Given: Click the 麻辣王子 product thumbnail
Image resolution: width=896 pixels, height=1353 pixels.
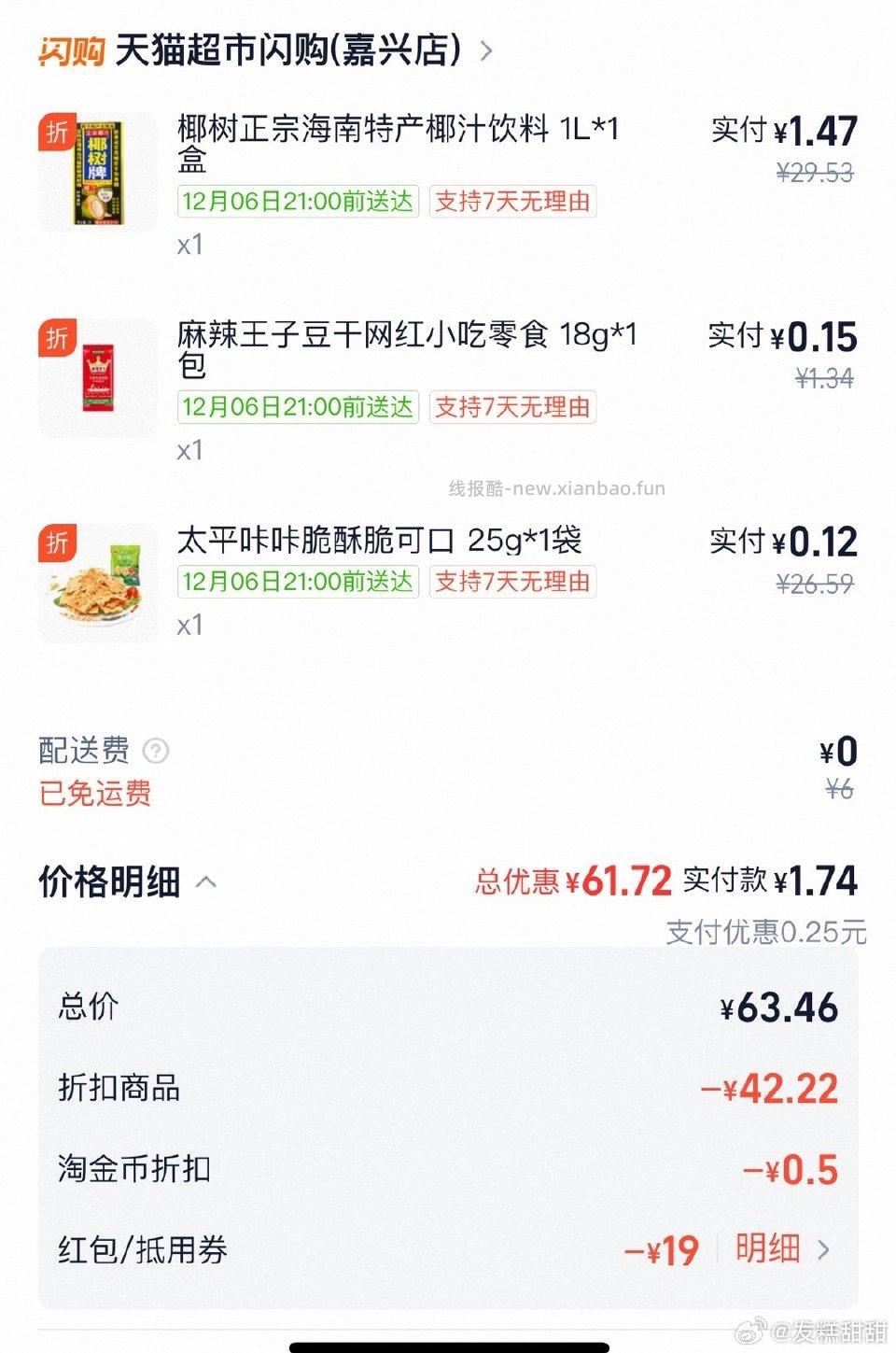Looking at the screenshot, I should [99, 377].
